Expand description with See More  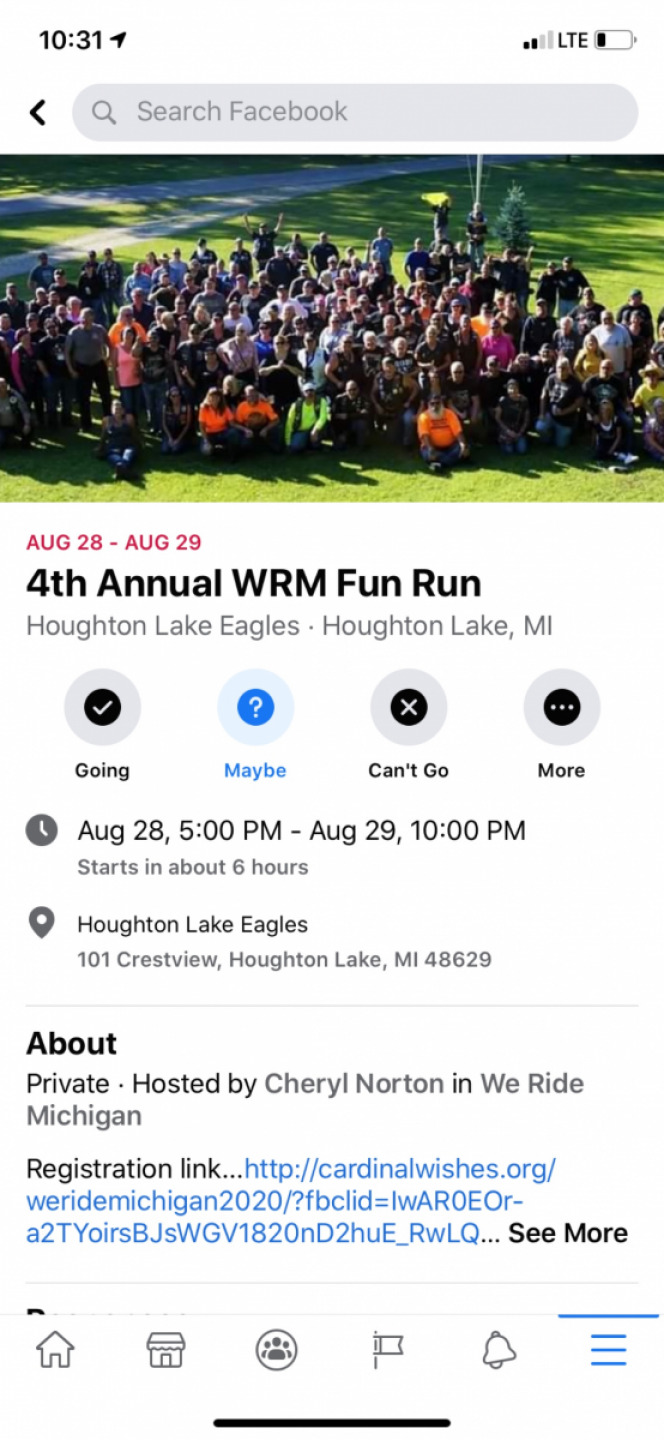(x=567, y=1233)
